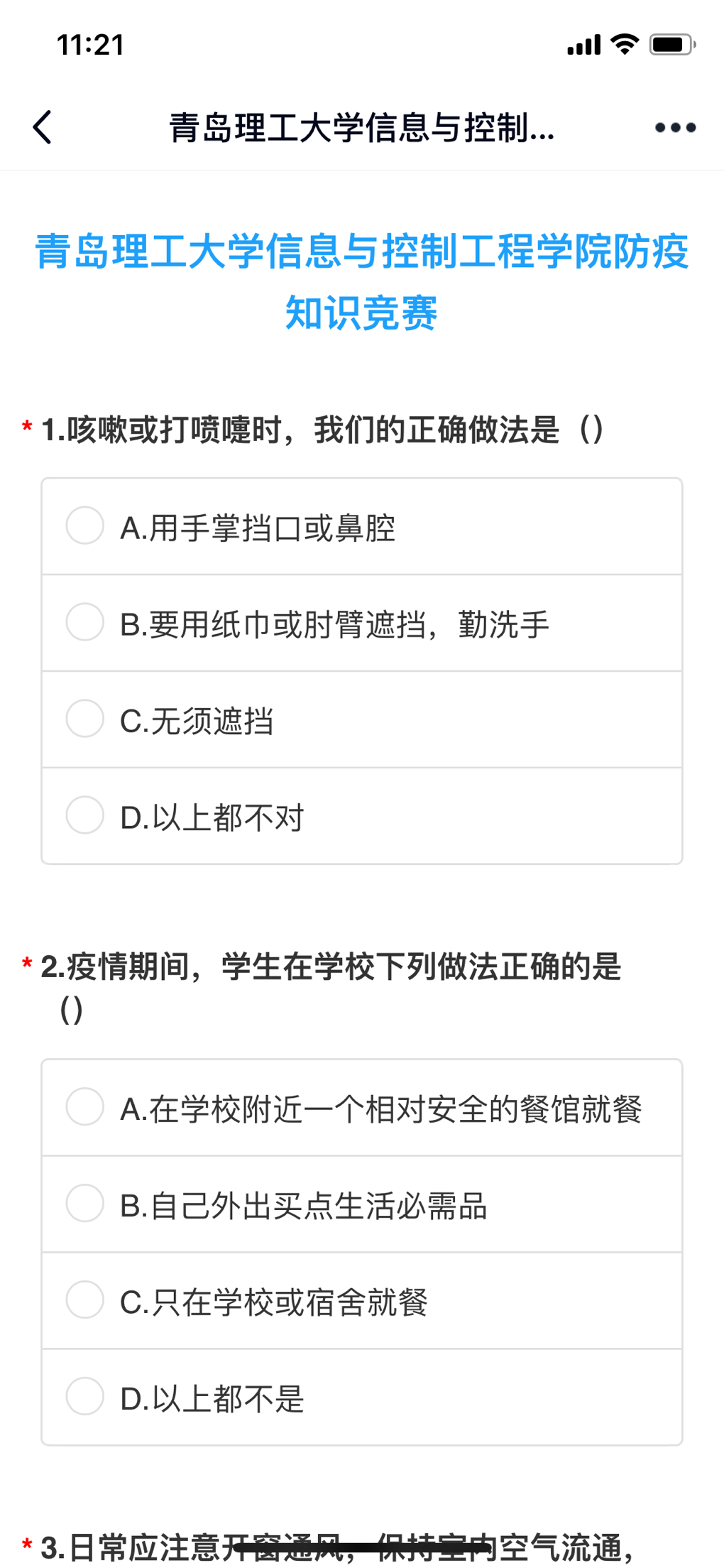724x1568 pixels.
Task: Pick option C.无须遮挡
Action: point(85,719)
